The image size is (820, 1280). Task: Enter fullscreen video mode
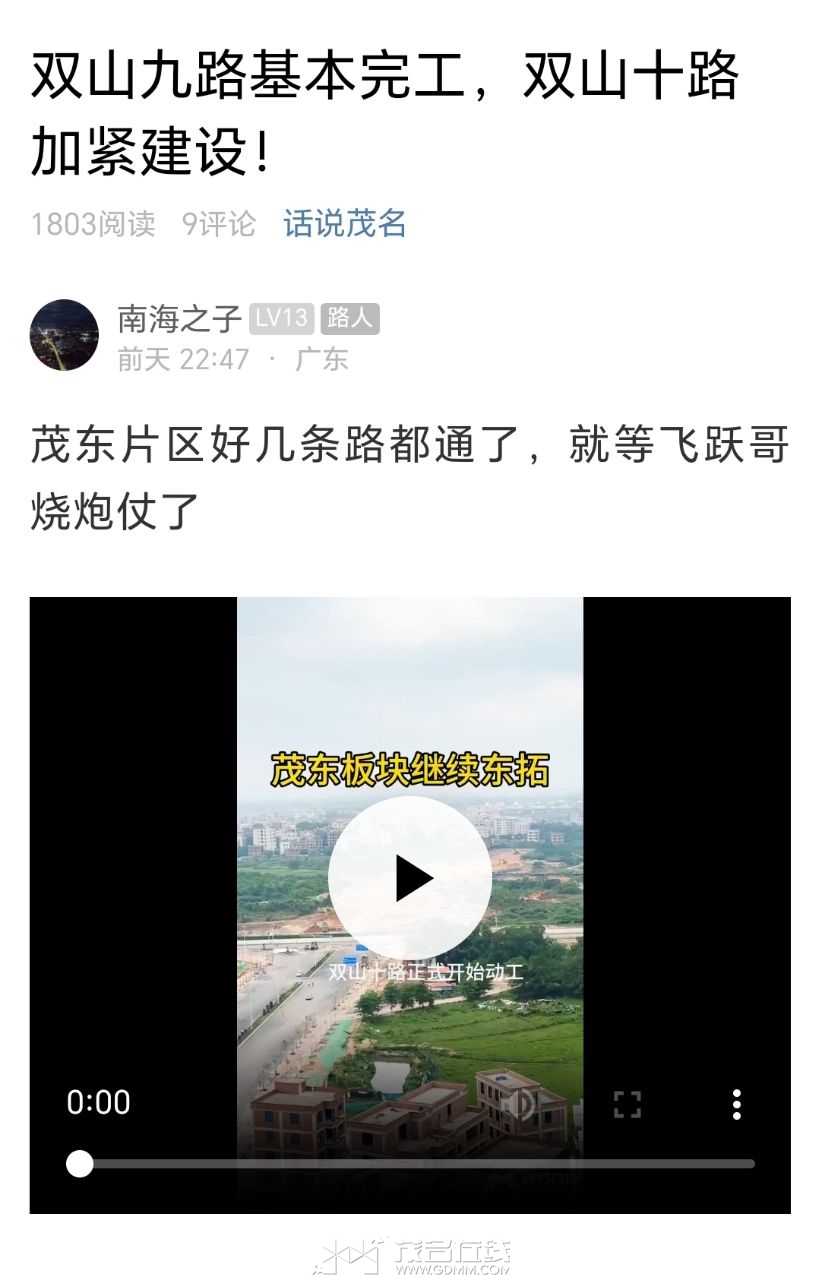tap(627, 1104)
